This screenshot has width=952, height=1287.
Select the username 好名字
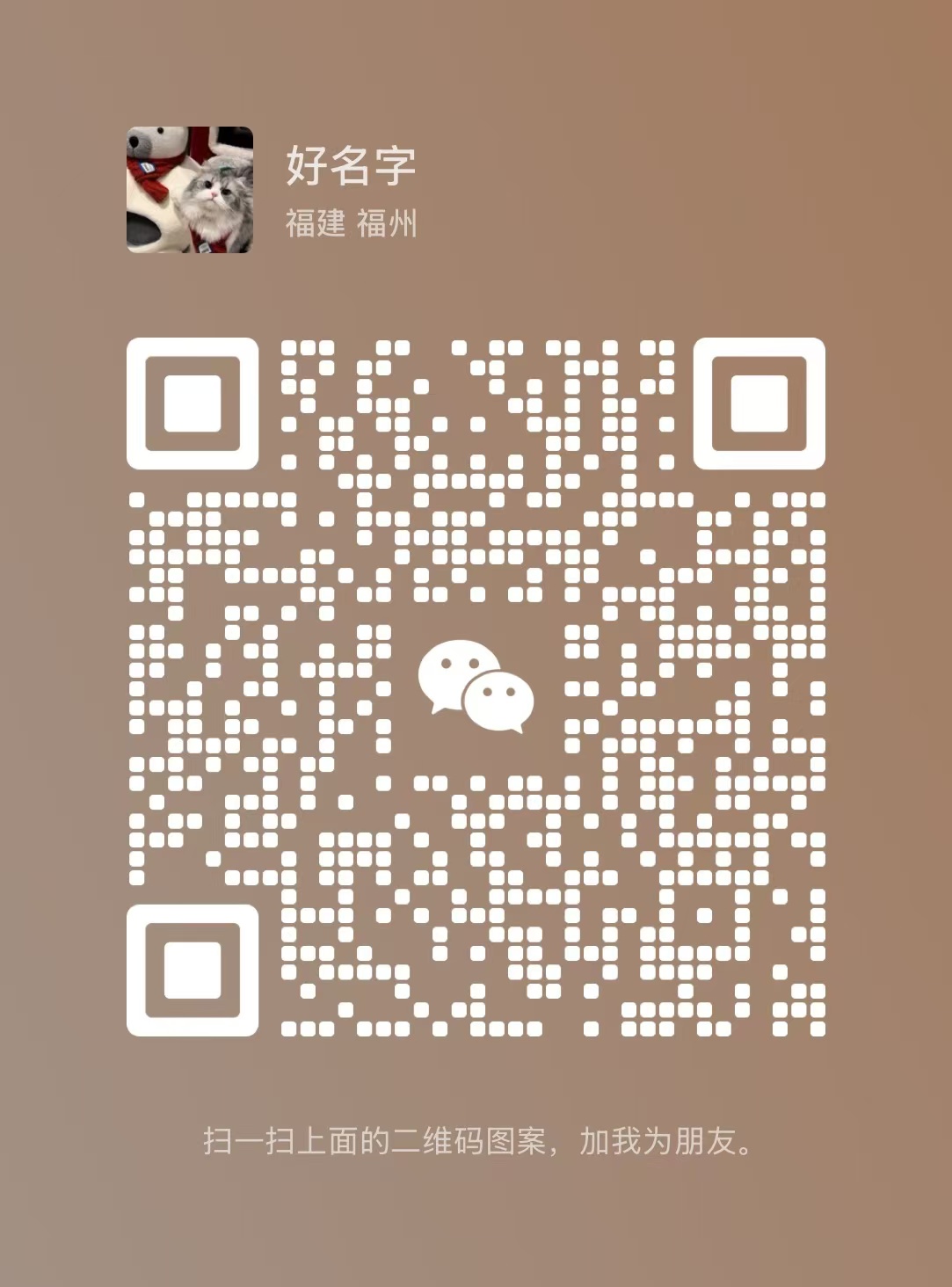tap(352, 165)
